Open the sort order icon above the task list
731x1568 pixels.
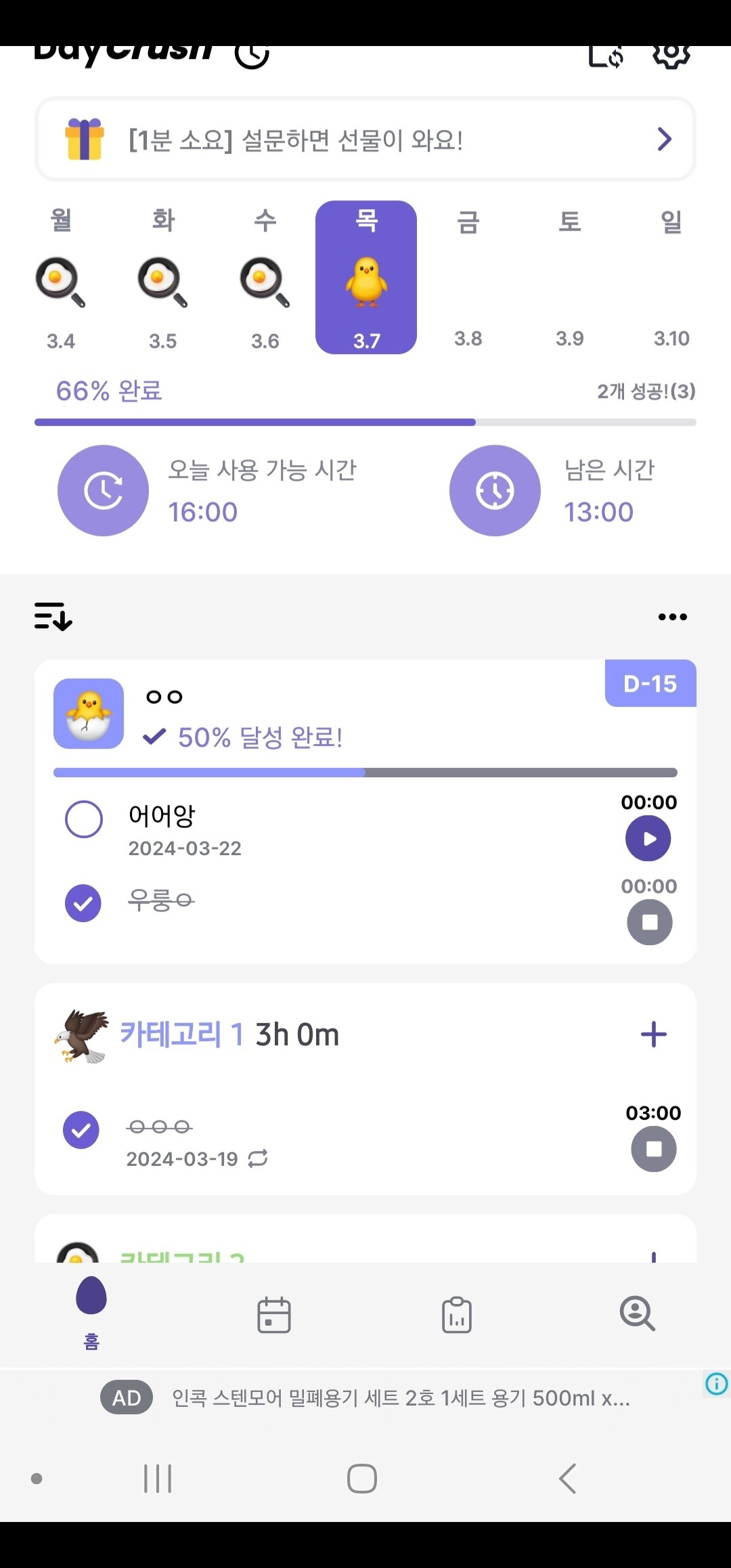[x=54, y=617]
